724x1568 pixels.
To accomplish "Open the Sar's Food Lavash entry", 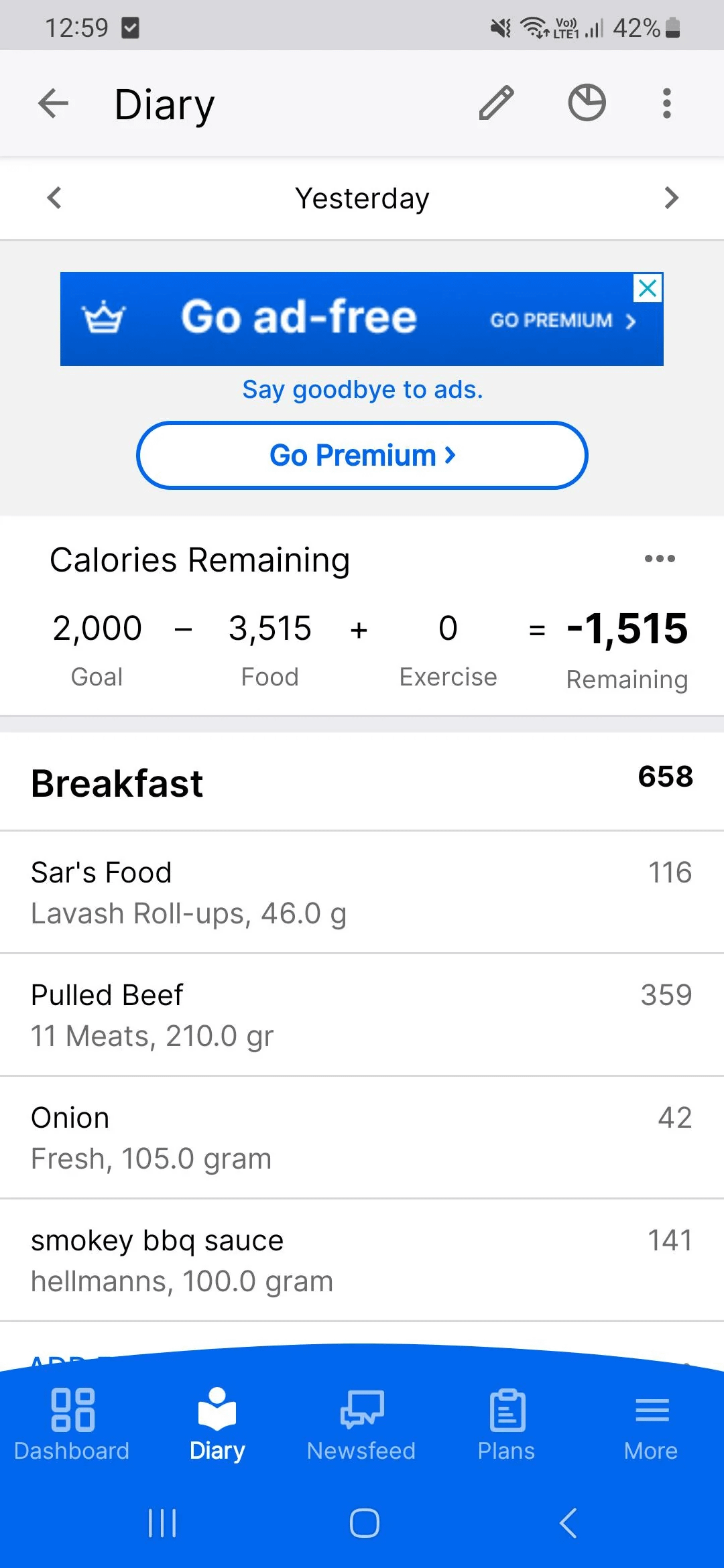I will pyautogui.click(x=362, y=893).
